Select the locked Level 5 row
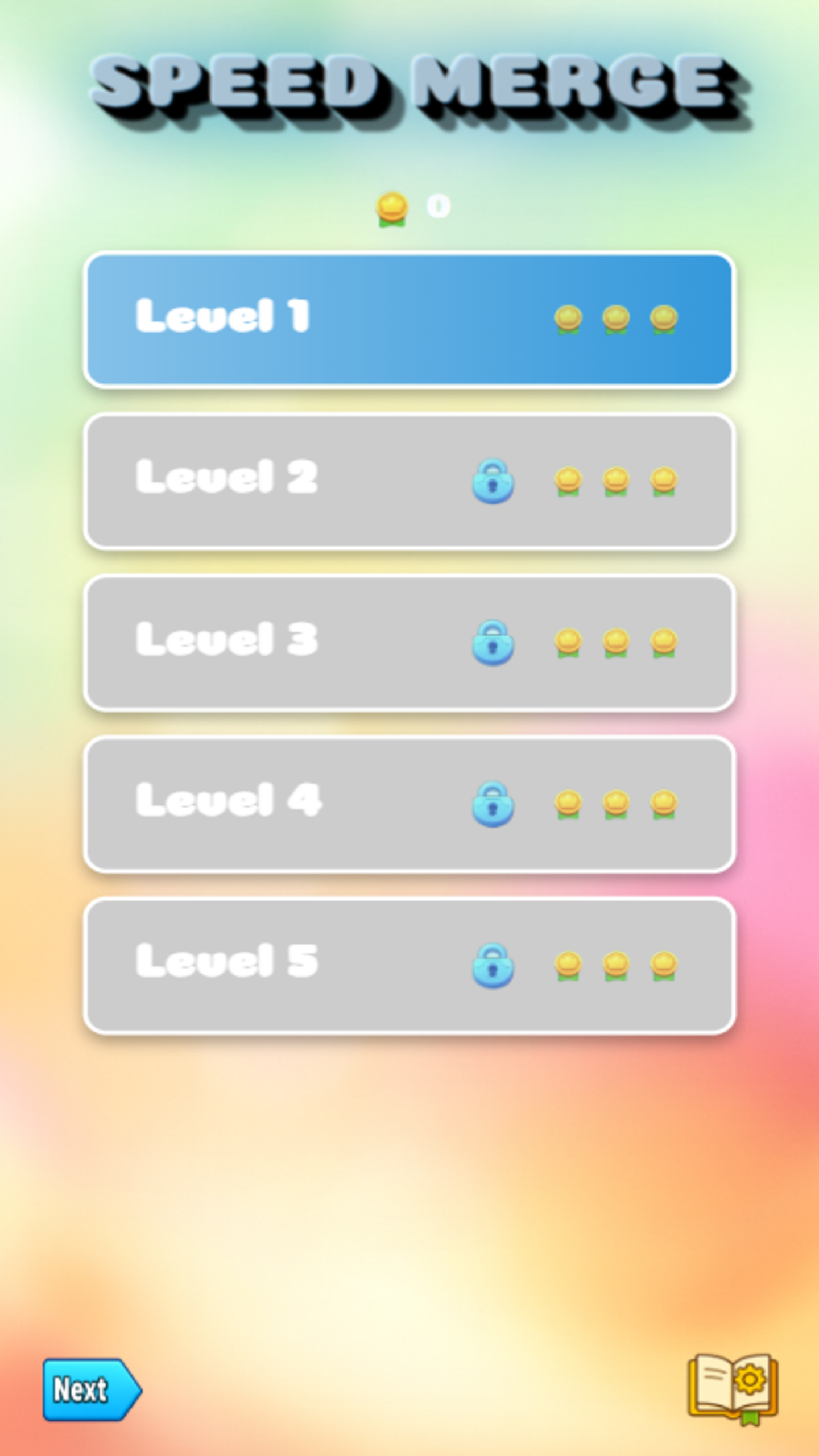819x1456 pixels. [x=409, y=966]
